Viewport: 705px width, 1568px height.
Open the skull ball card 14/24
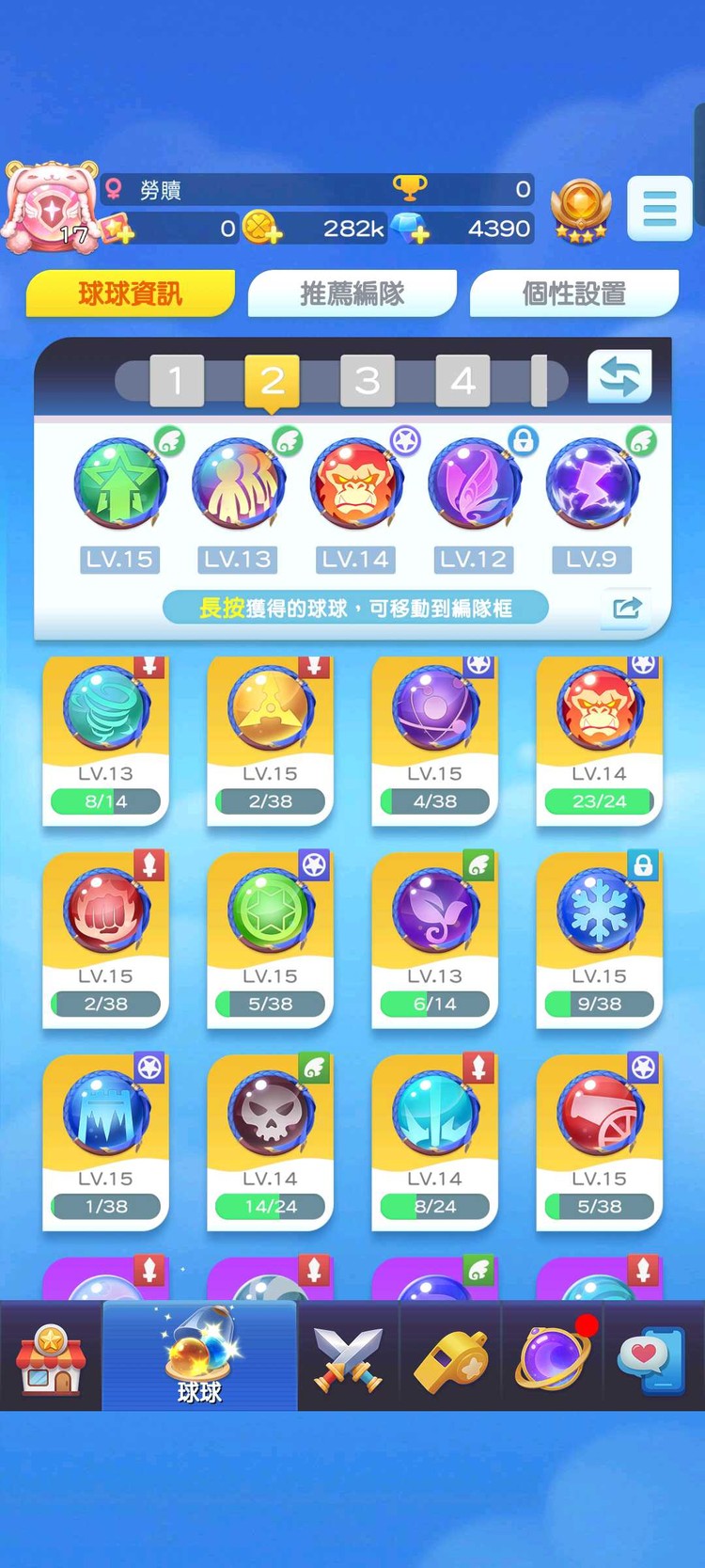pyautogui.click(x=270, y=1144)
